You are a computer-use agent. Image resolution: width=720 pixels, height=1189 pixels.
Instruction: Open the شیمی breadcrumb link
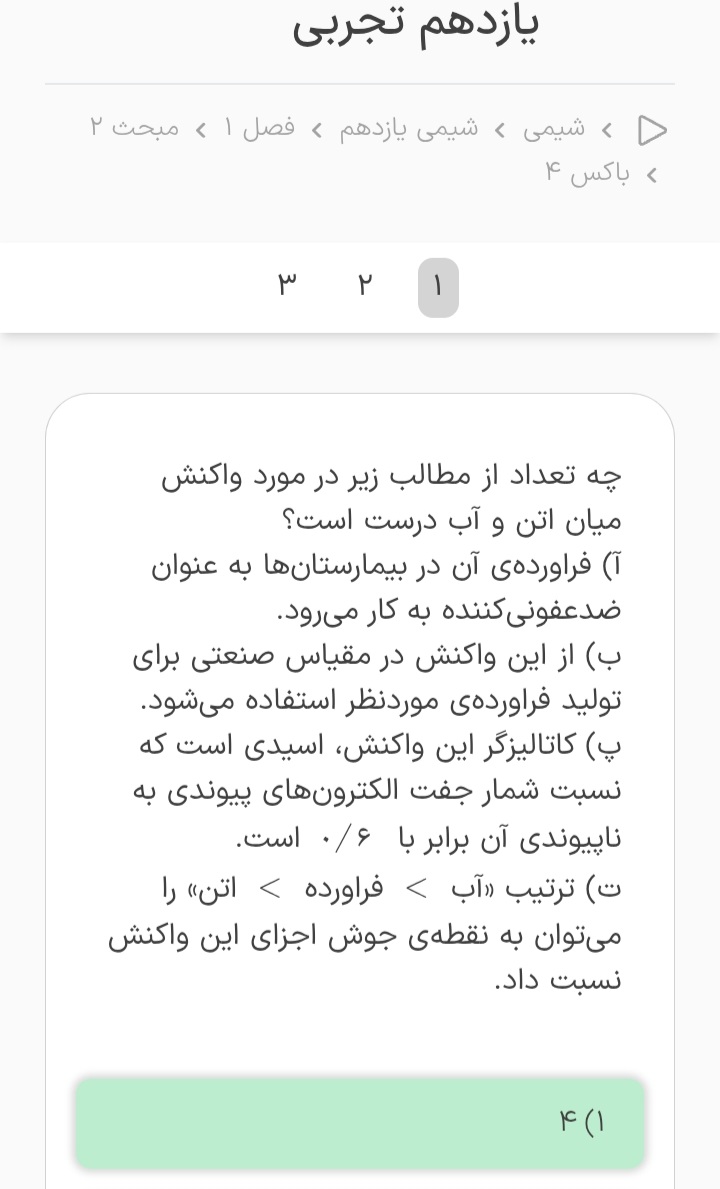(x=554, y=129)
